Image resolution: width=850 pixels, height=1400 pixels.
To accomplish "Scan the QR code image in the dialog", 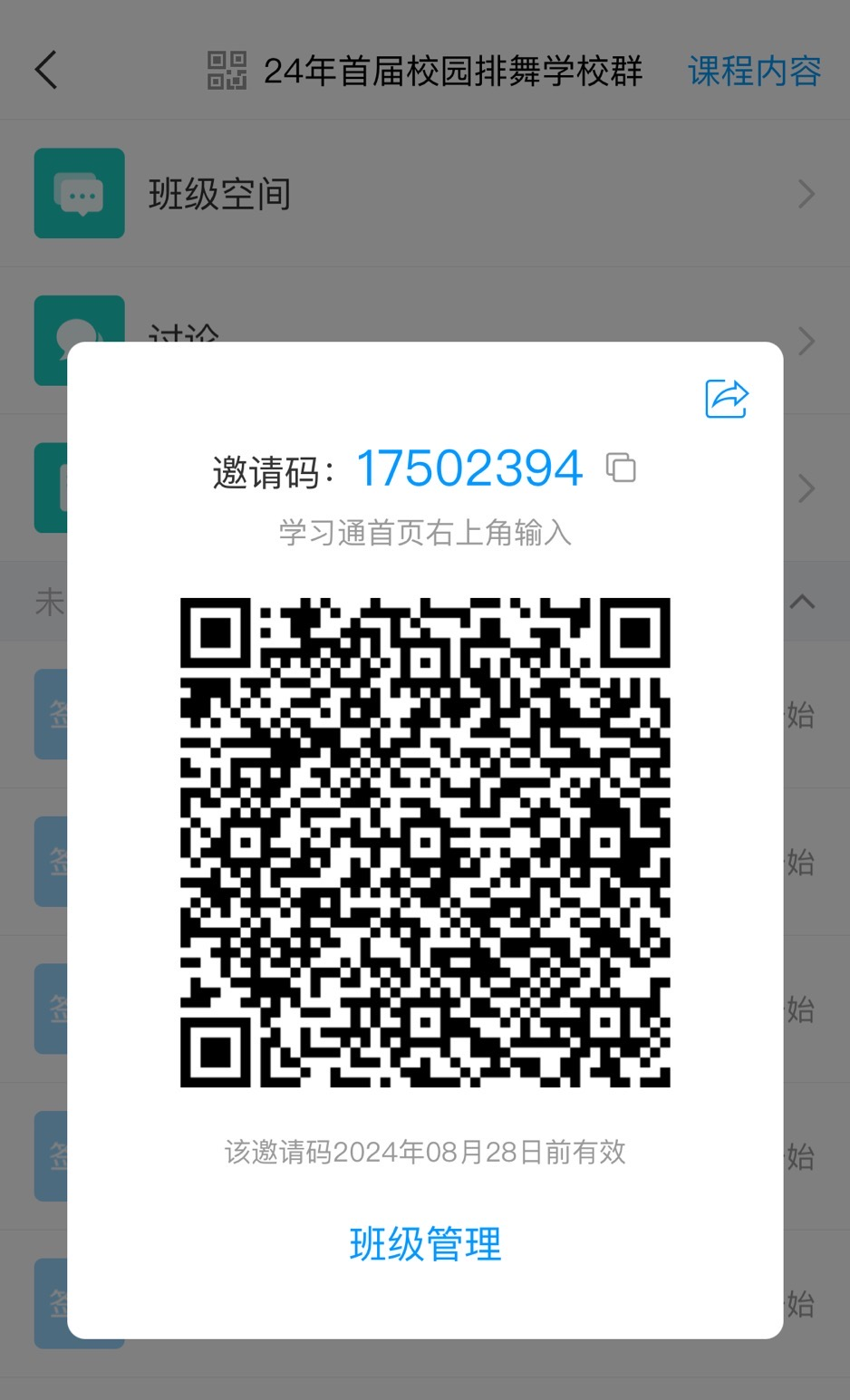I will (x=425, y=843).
